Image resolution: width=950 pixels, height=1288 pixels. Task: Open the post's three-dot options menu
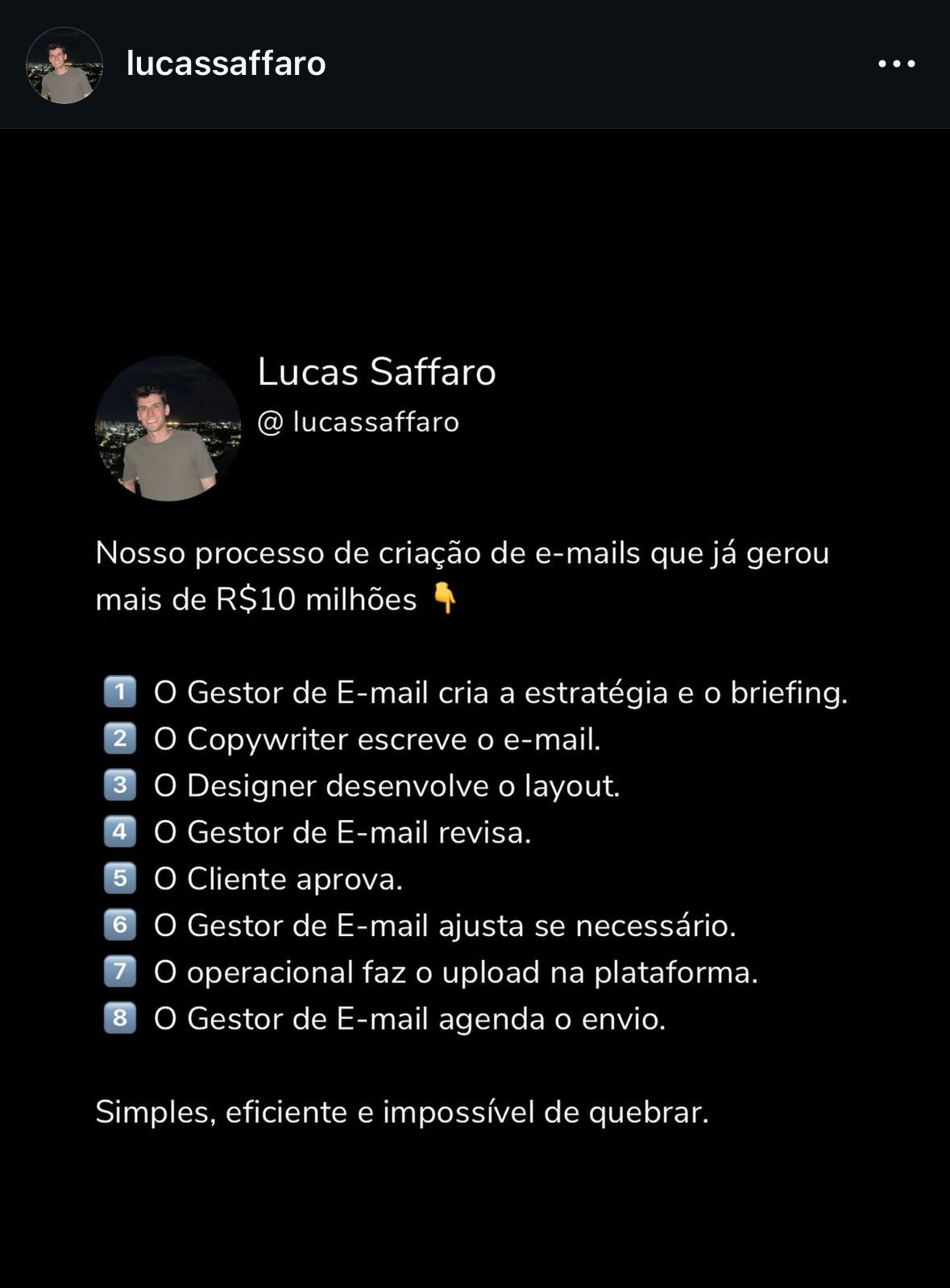(896, 64)
